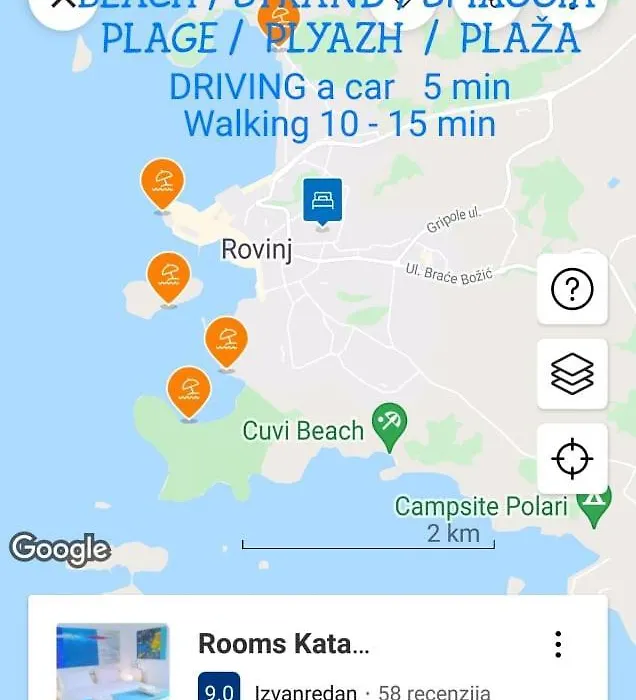Tap the Cuvi Beach green marker
Viewport: 636px width, 700px height.
click(x=389, y=427)
